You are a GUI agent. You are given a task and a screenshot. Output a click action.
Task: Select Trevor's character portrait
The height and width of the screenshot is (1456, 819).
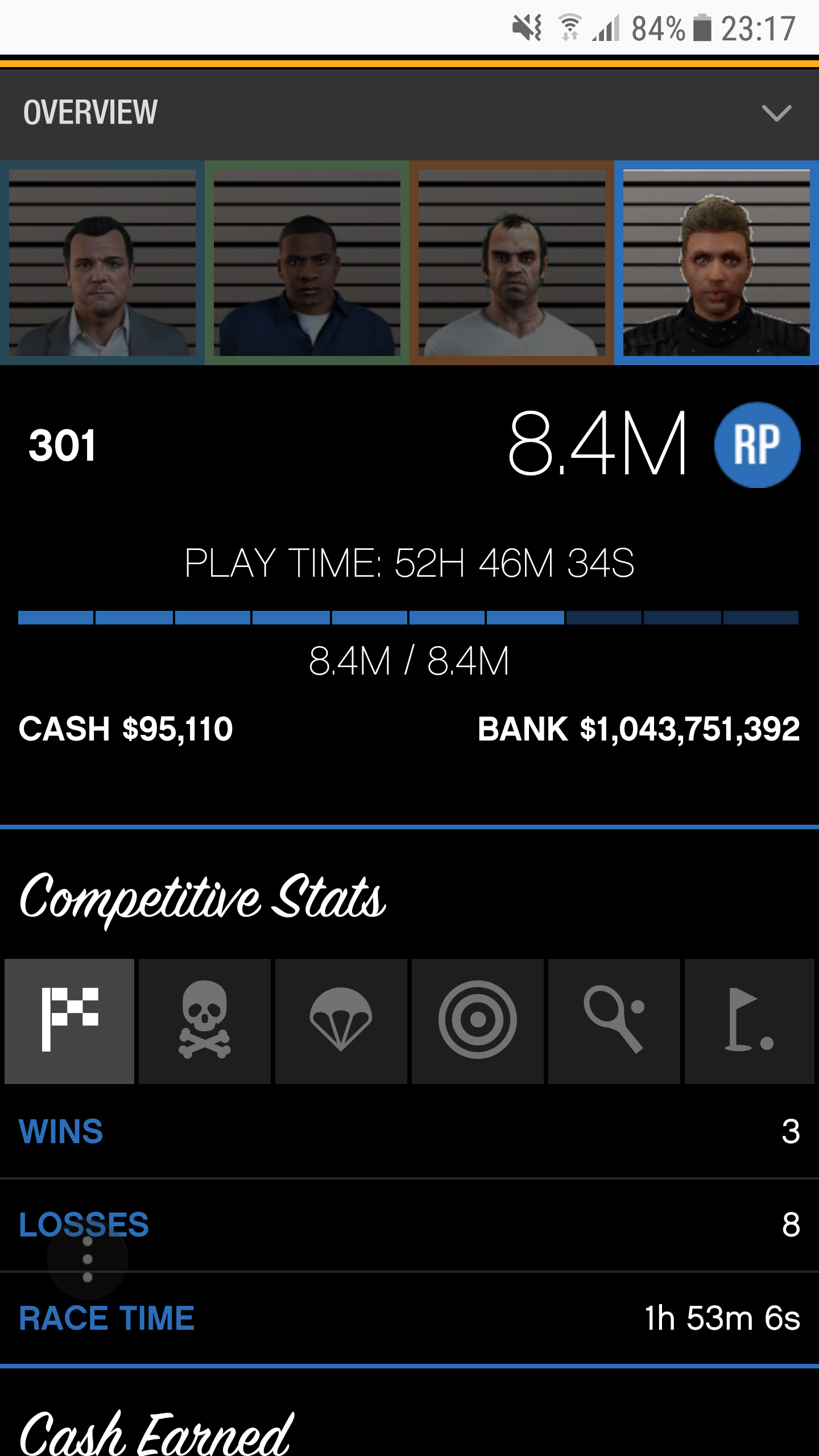(x=512, y=263)
